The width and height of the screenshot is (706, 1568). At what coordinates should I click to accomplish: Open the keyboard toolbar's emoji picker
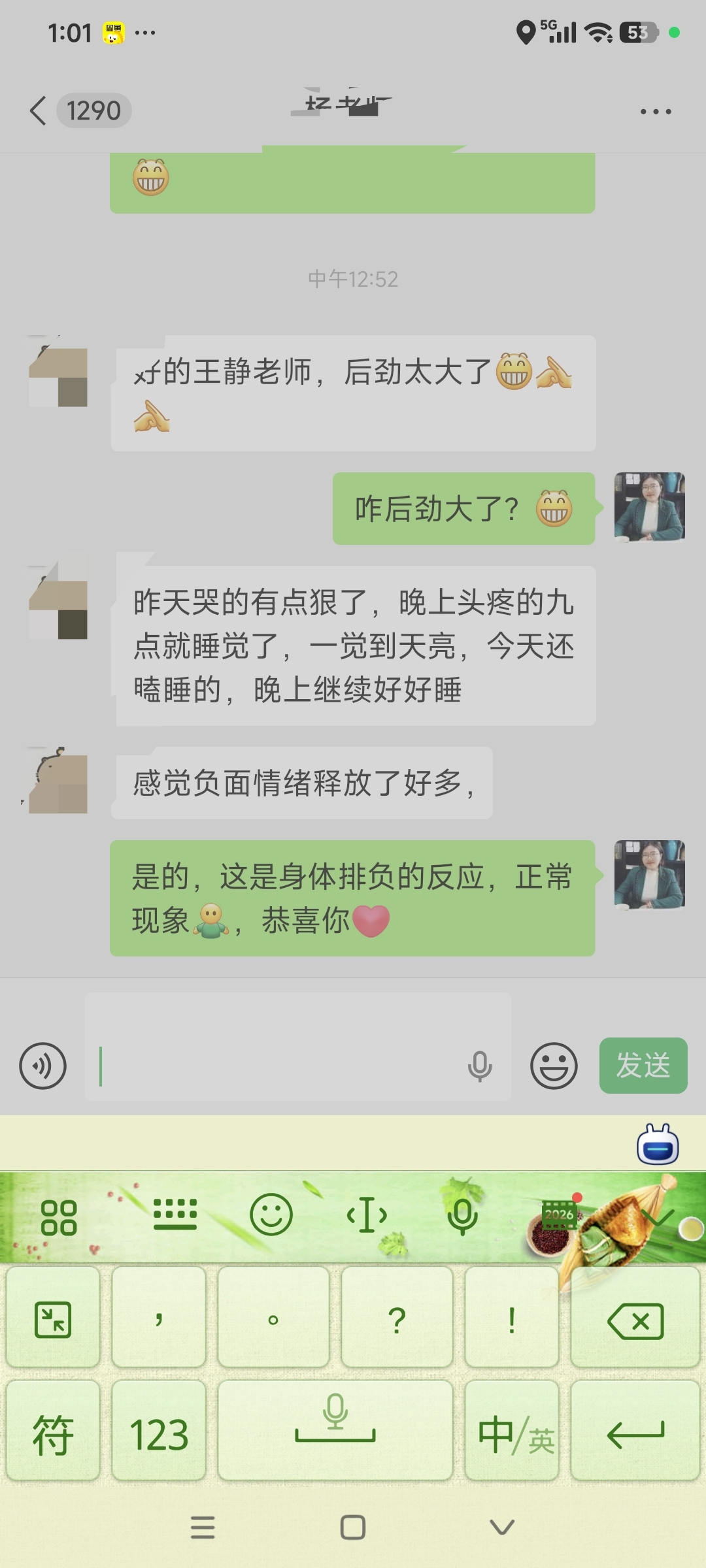click(x=271, y=1215)
